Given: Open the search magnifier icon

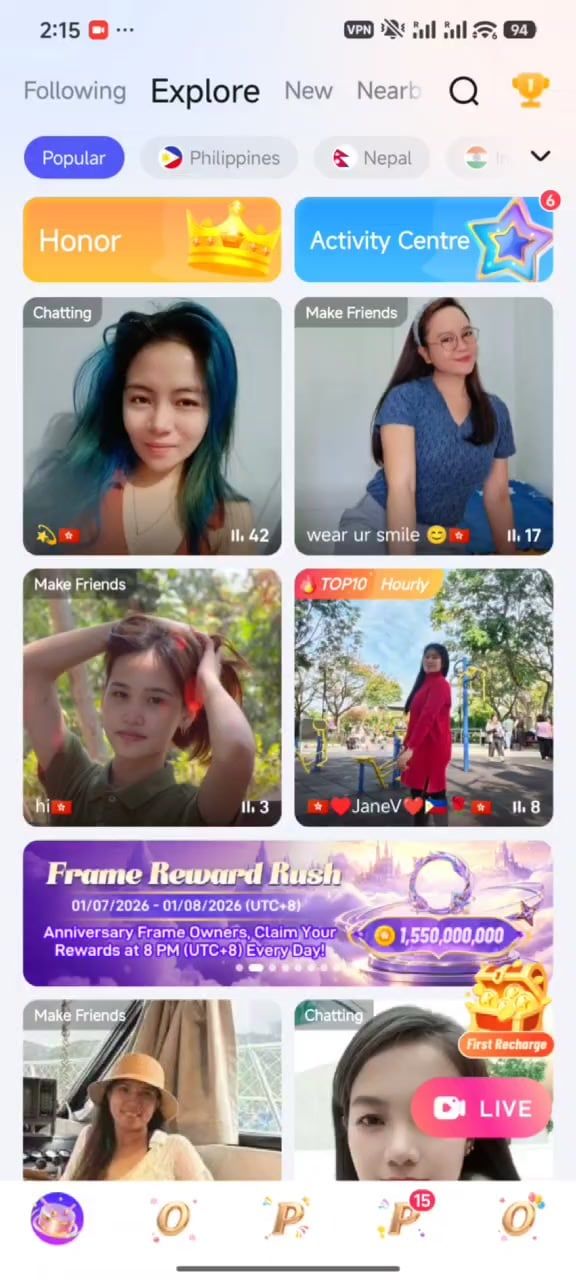Looking at the screenshot, I should click(x=464, y=91).
